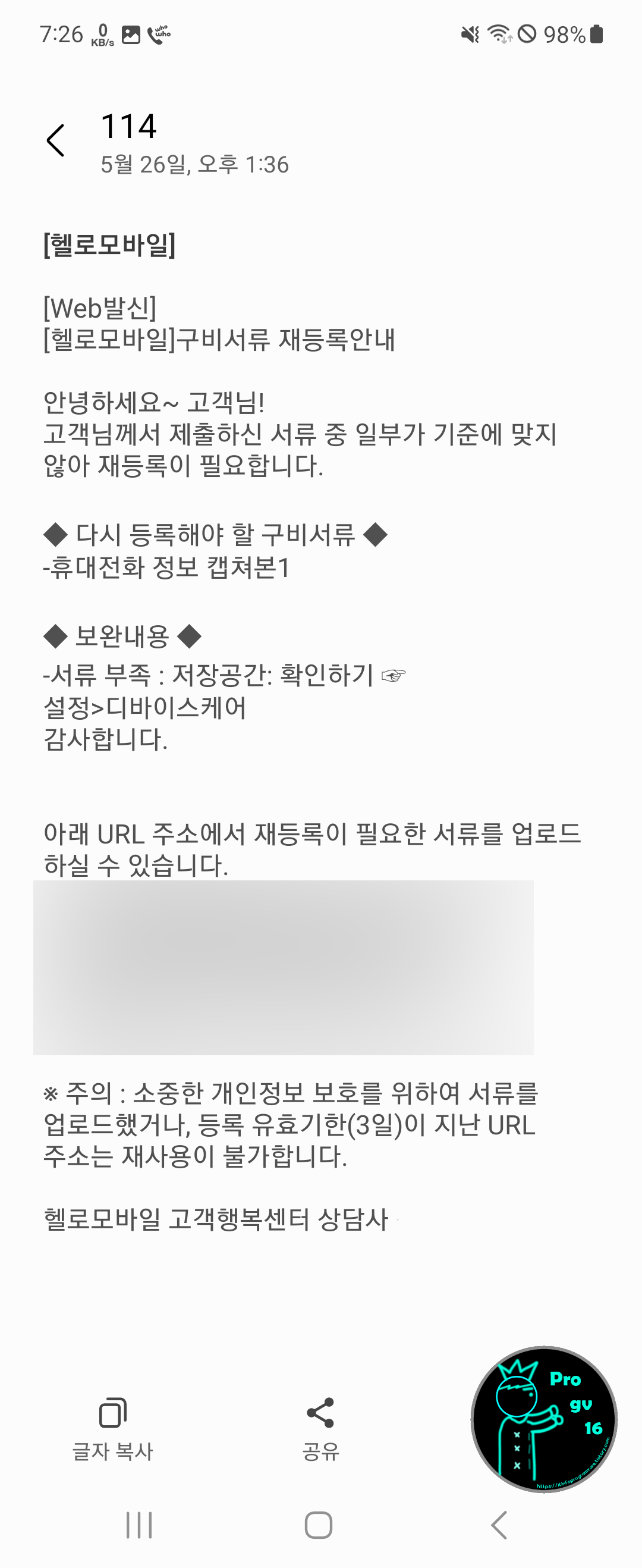Tap the 공유 label below the share icon
Viewport: 642px width, 1568px height.
coord(322,1451)
